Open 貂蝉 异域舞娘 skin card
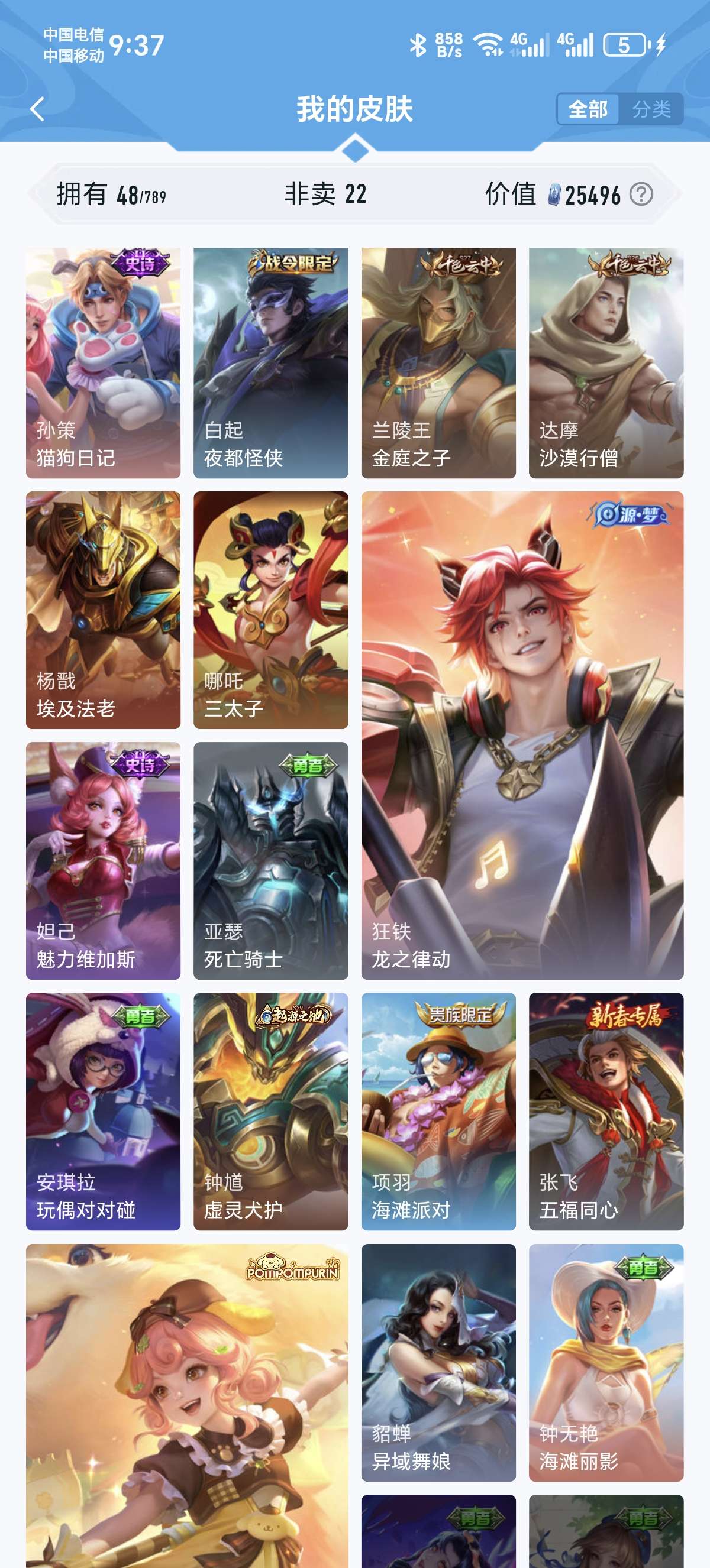The image size is (710, 1568). point(438,1362)
